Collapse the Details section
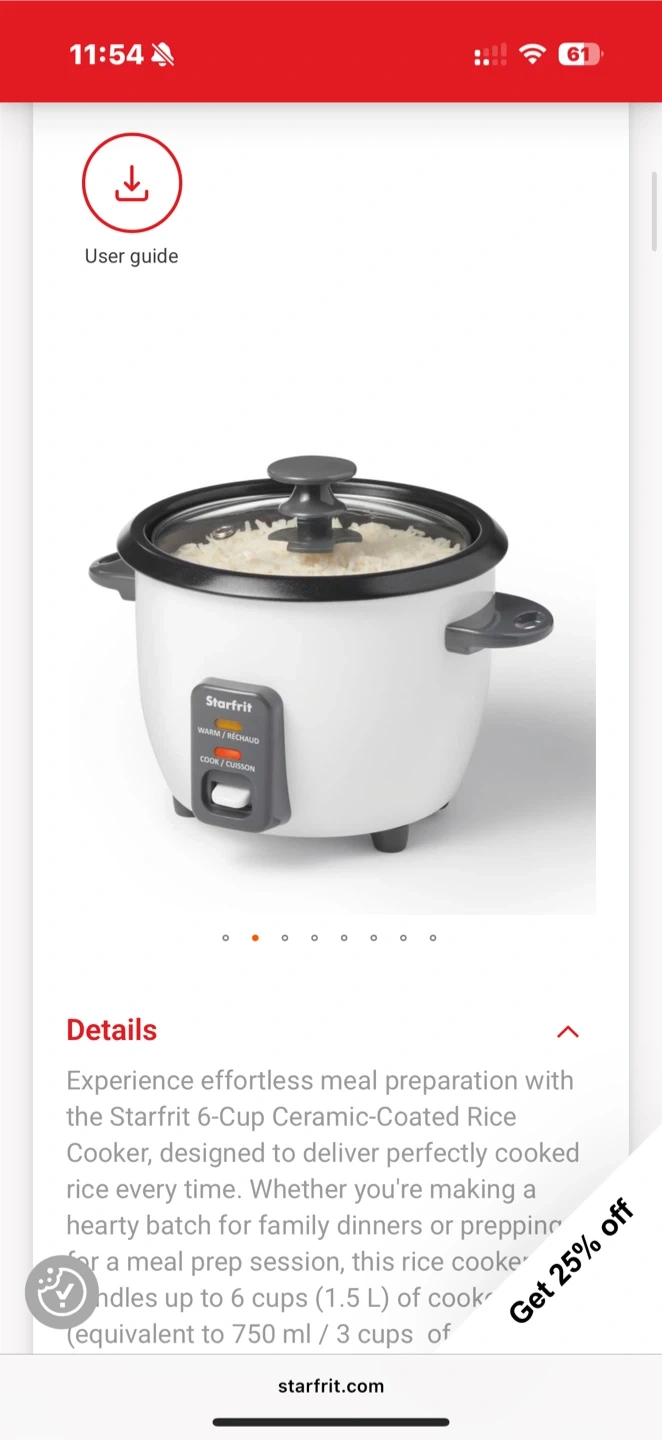Image resolution: width=662 pixels, height=1440 pixels. (x=567, y=1031)
